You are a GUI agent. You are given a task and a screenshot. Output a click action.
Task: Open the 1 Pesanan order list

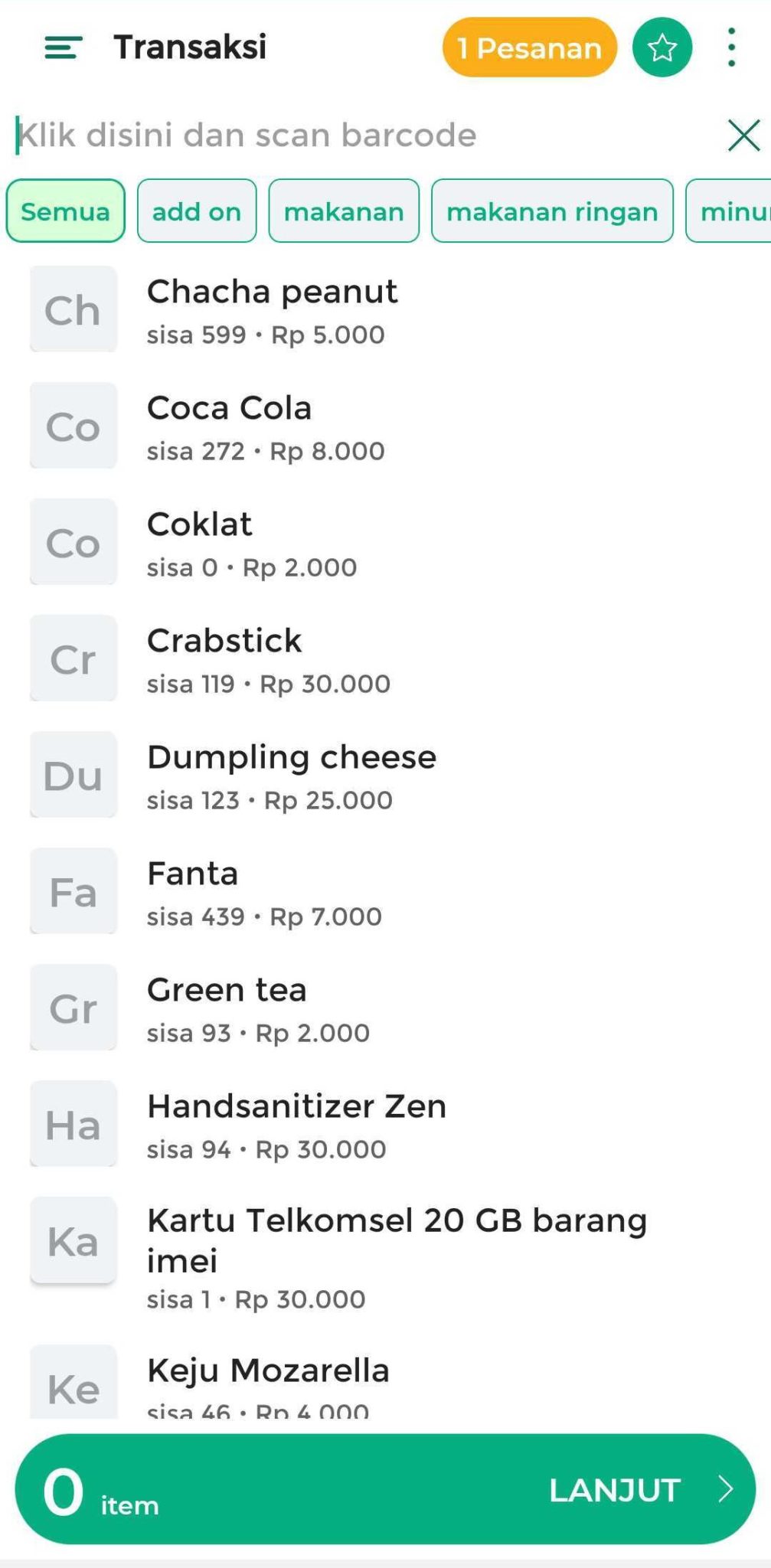click(528, 47)
